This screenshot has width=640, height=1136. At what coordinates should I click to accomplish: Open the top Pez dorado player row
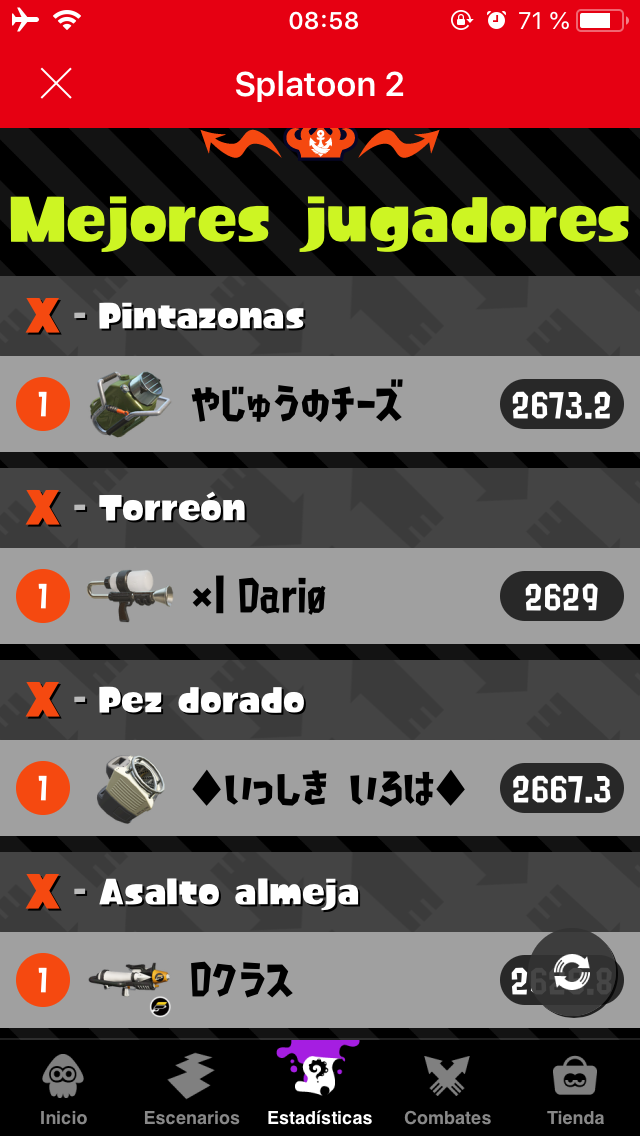click(320, 788)
